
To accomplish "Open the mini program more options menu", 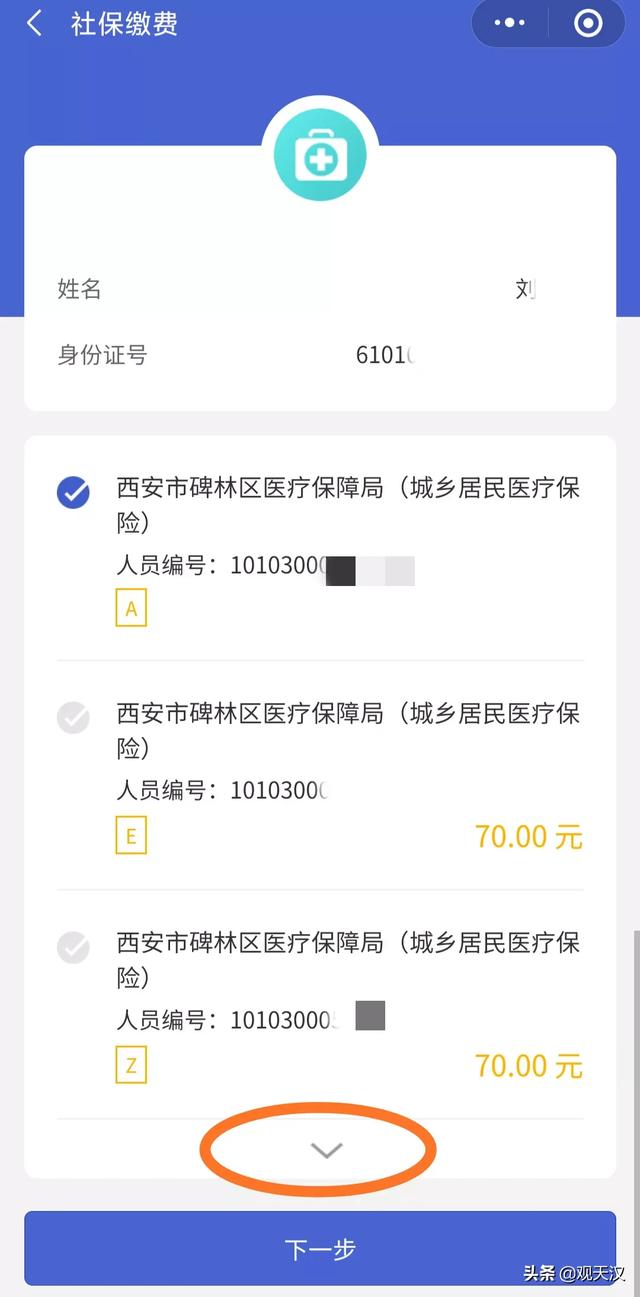I will (x=510, y=23).
